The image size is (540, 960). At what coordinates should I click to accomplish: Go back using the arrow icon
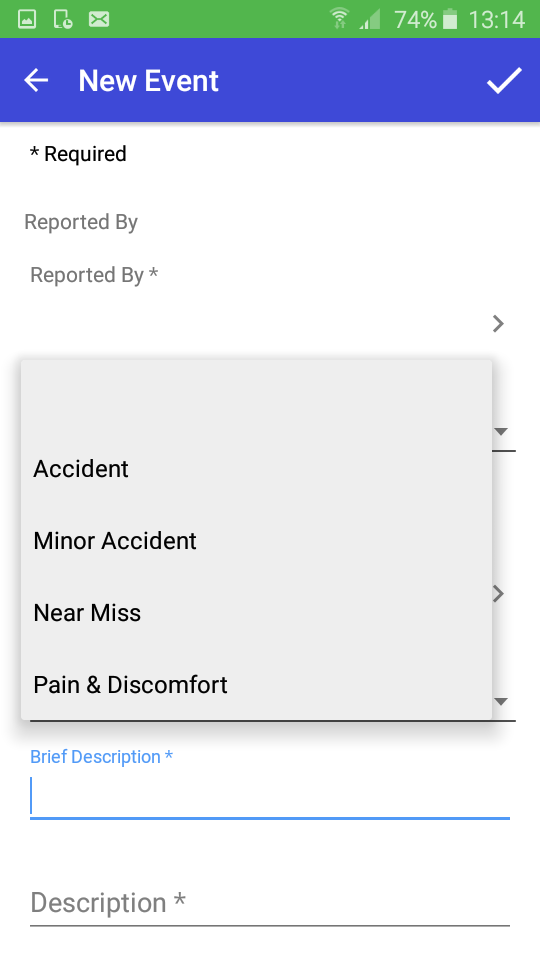coord(36,80)
